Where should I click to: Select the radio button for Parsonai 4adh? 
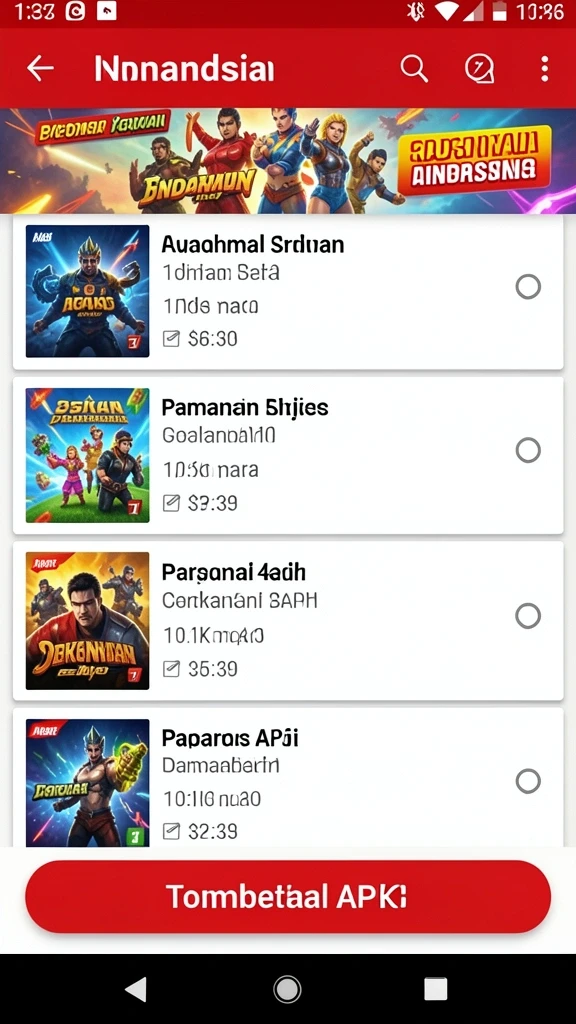[528, 615]
